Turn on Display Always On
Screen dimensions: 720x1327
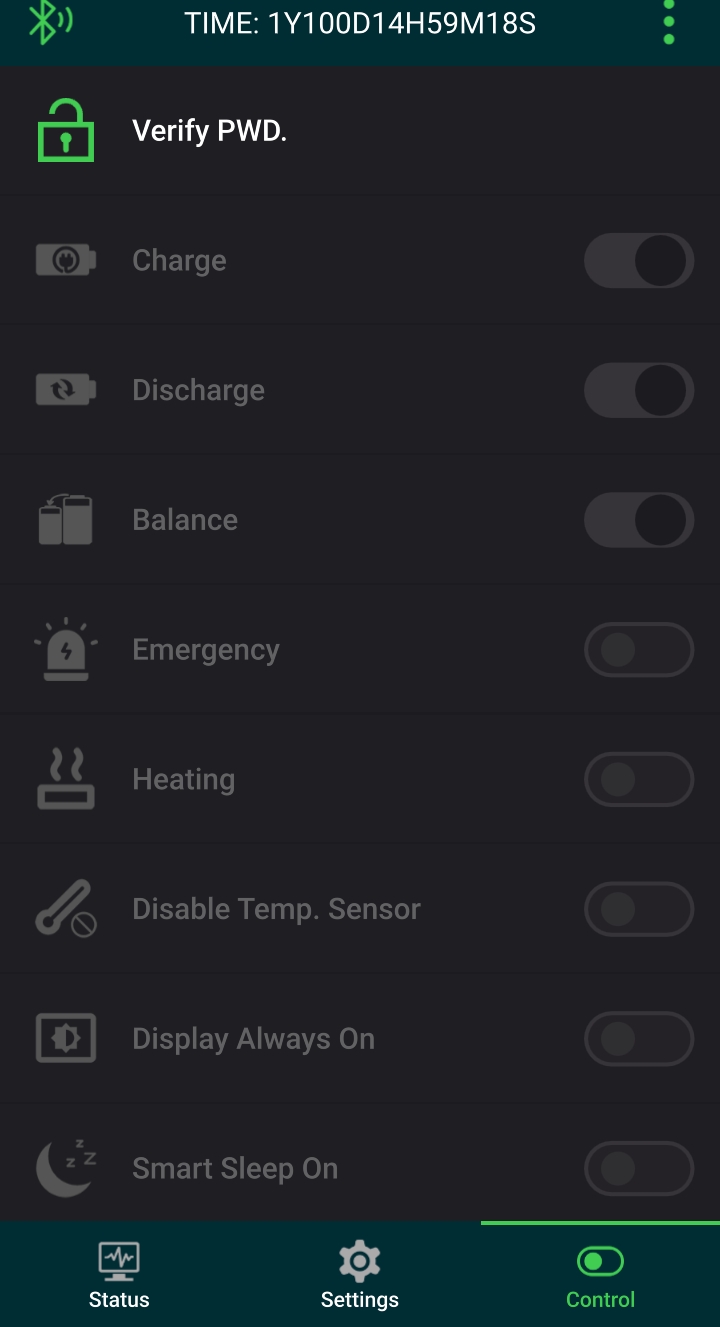coord(639,1039)
